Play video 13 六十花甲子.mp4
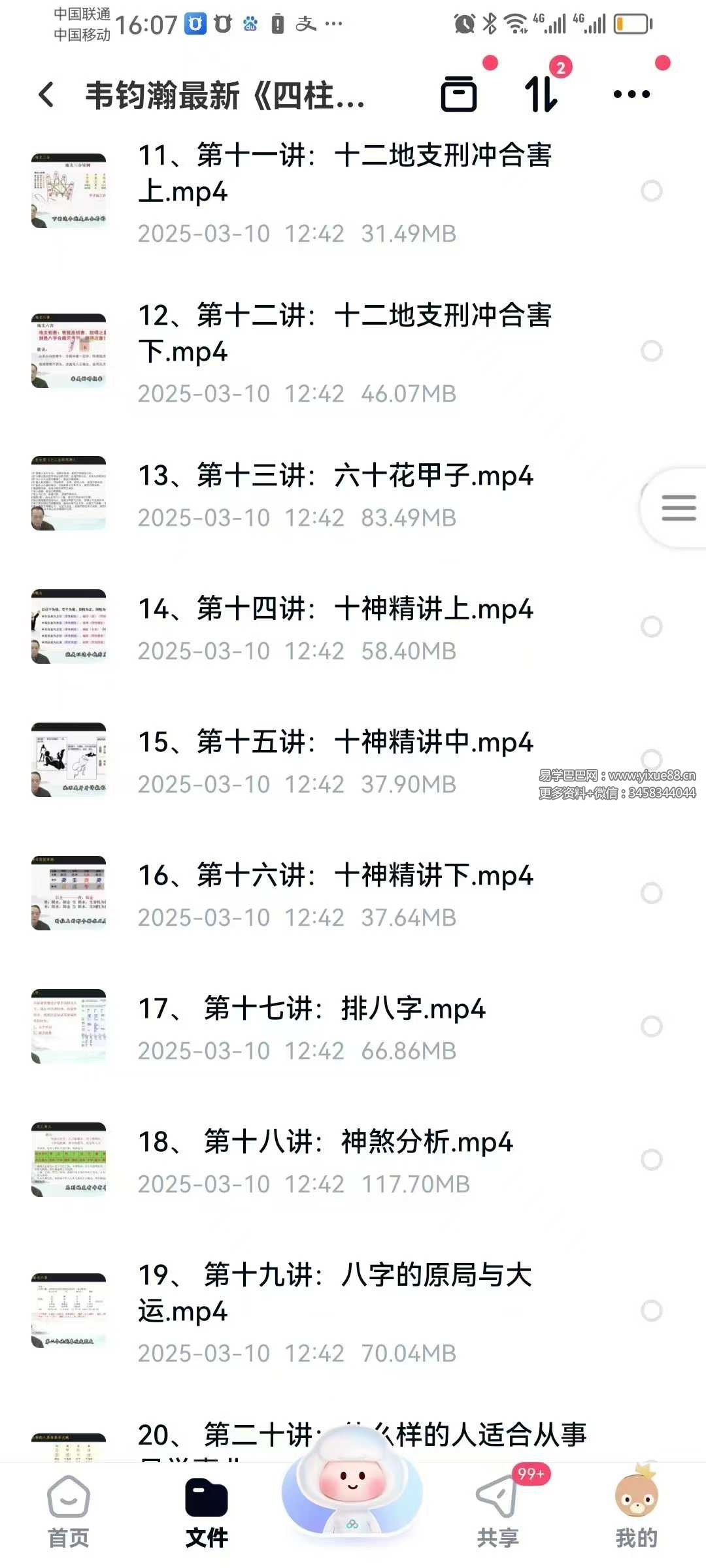Viewport: 706px width, 1568px height. point(335,476)
